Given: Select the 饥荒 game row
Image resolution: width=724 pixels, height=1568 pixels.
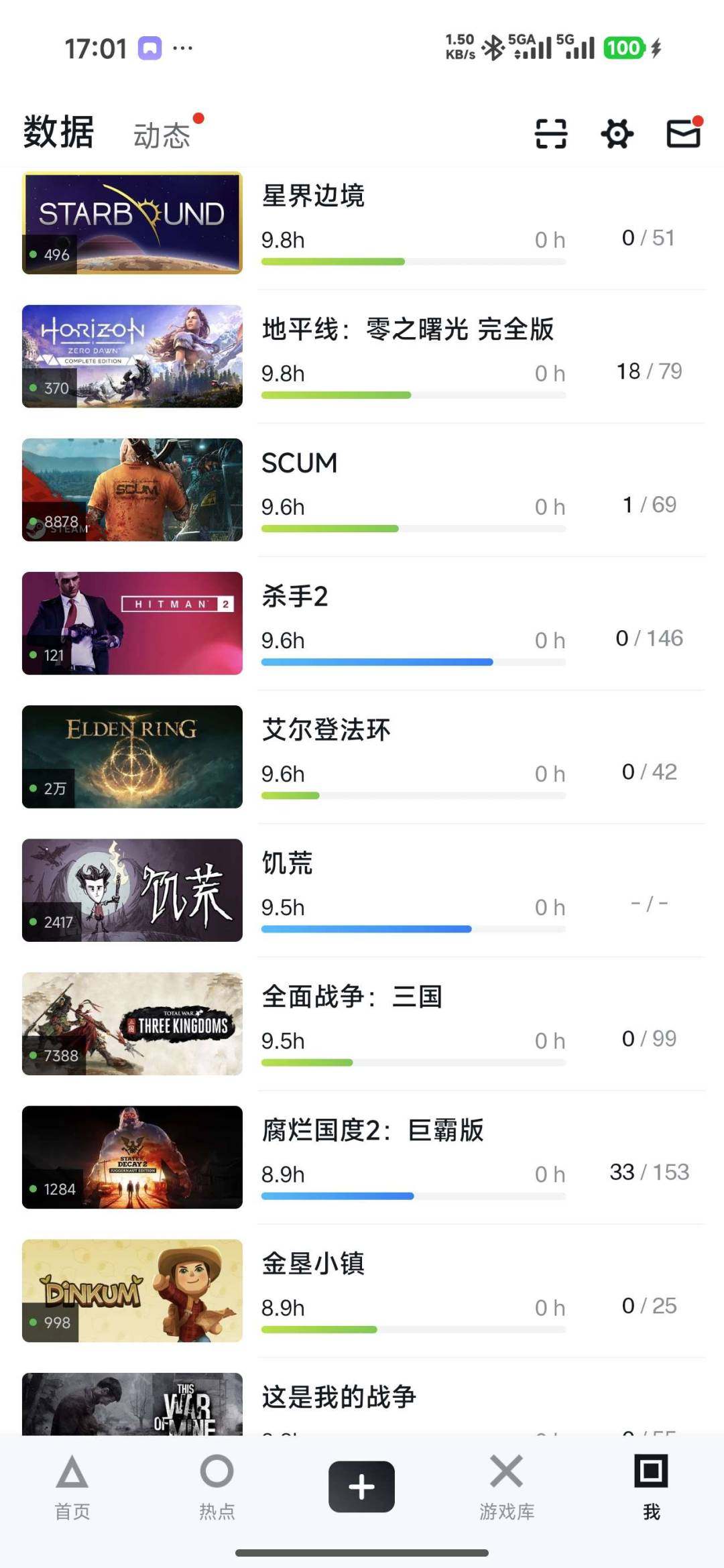Looking at the screenshot, I should 362,890.
